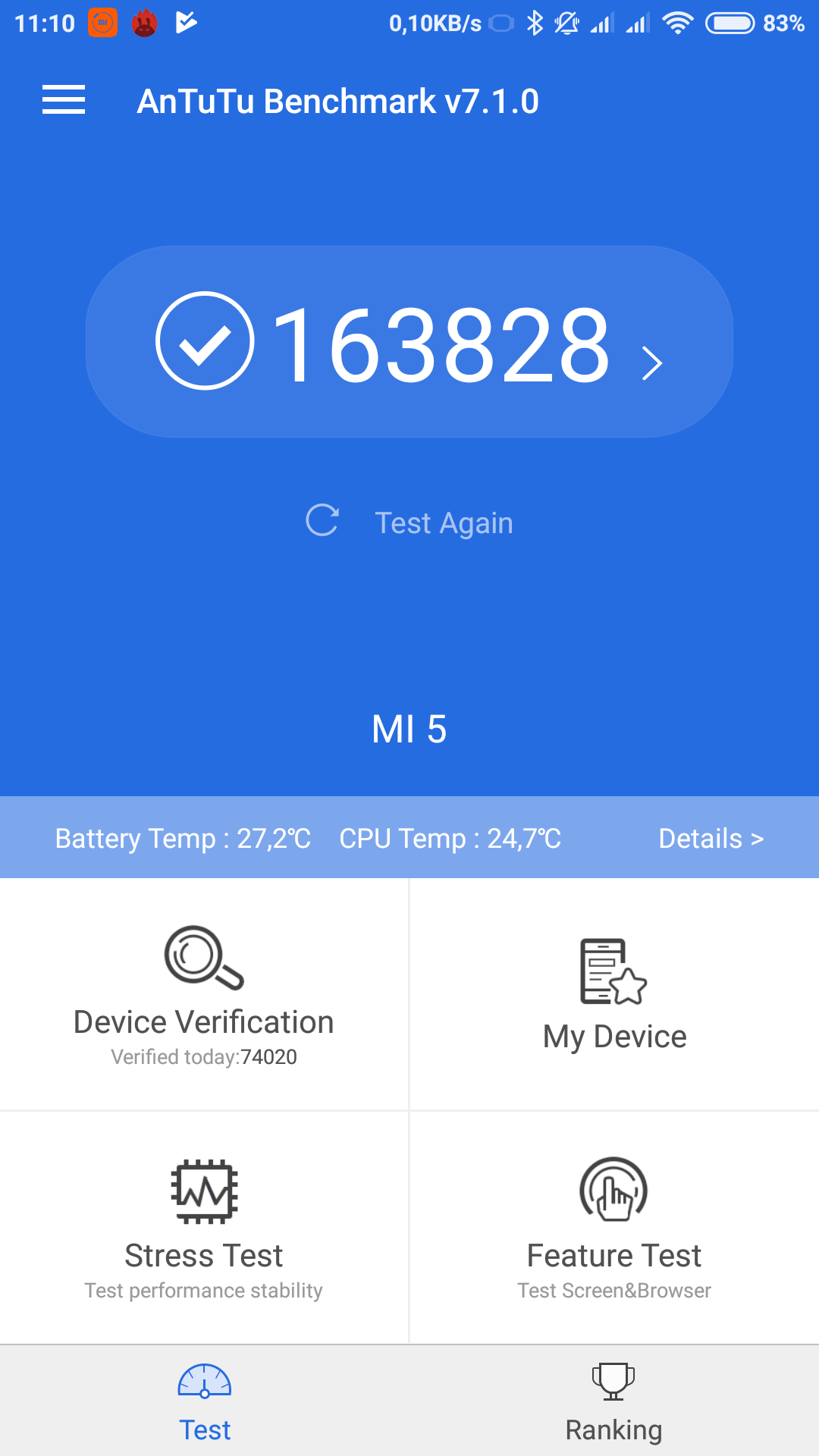Open Feature Test for Screen&Browser
The width and height of the screenshot is (819, 1456).
[614, 1228]
